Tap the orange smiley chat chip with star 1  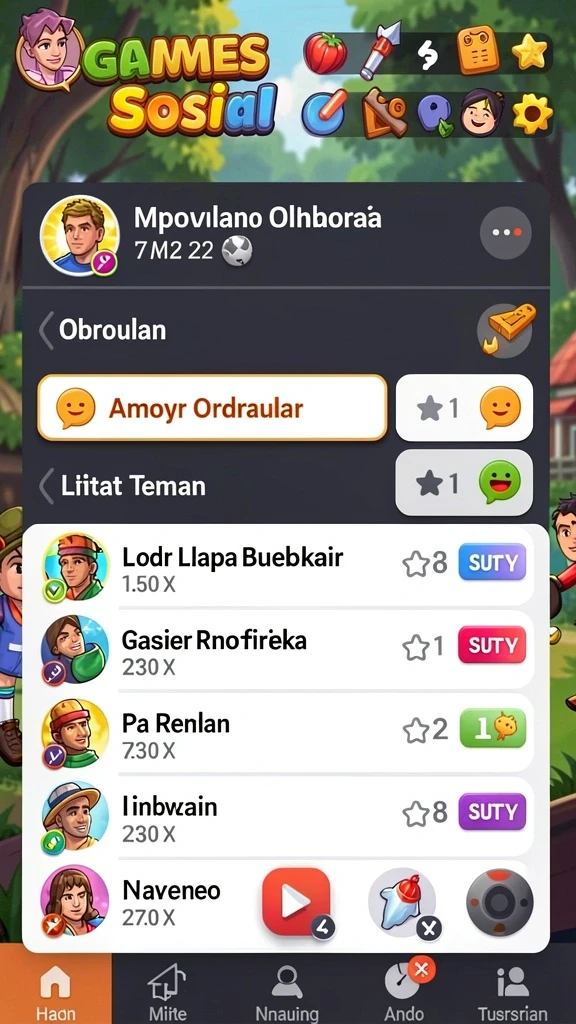click(464, 408)
